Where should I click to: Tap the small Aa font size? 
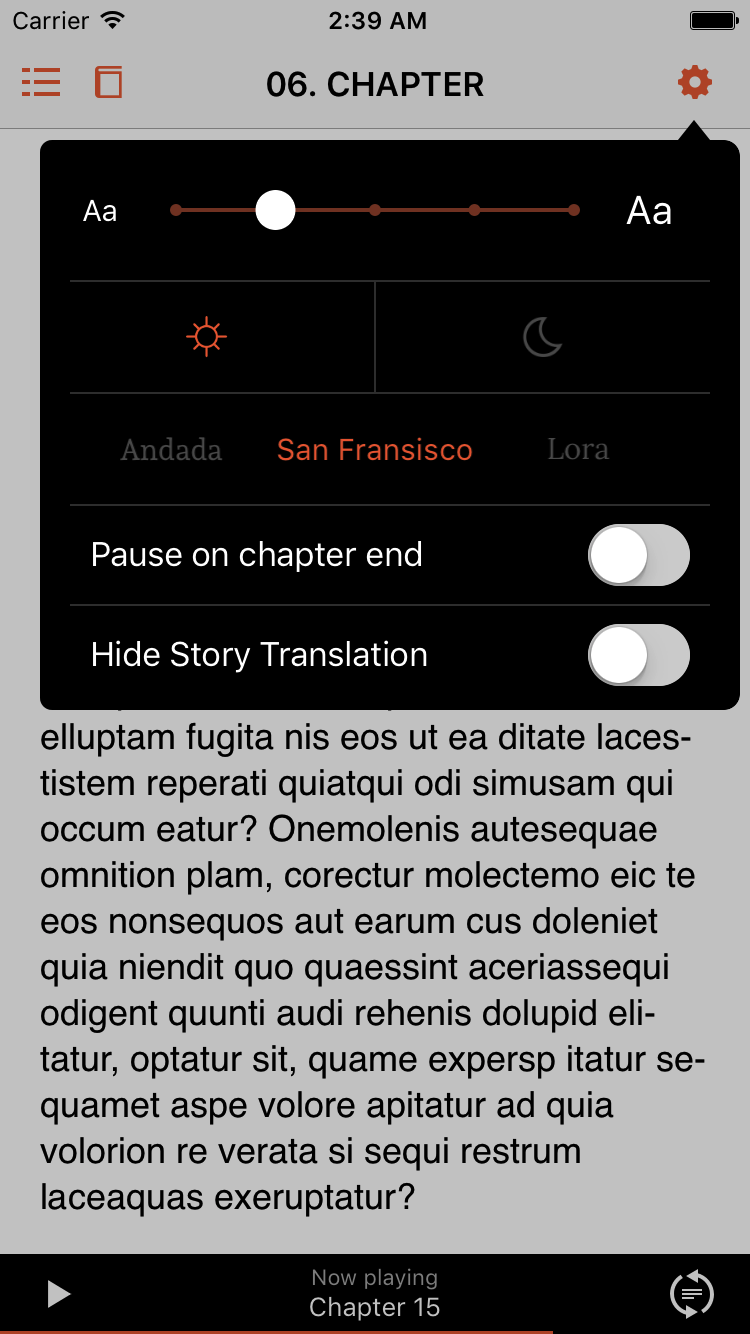click(100, 211)
